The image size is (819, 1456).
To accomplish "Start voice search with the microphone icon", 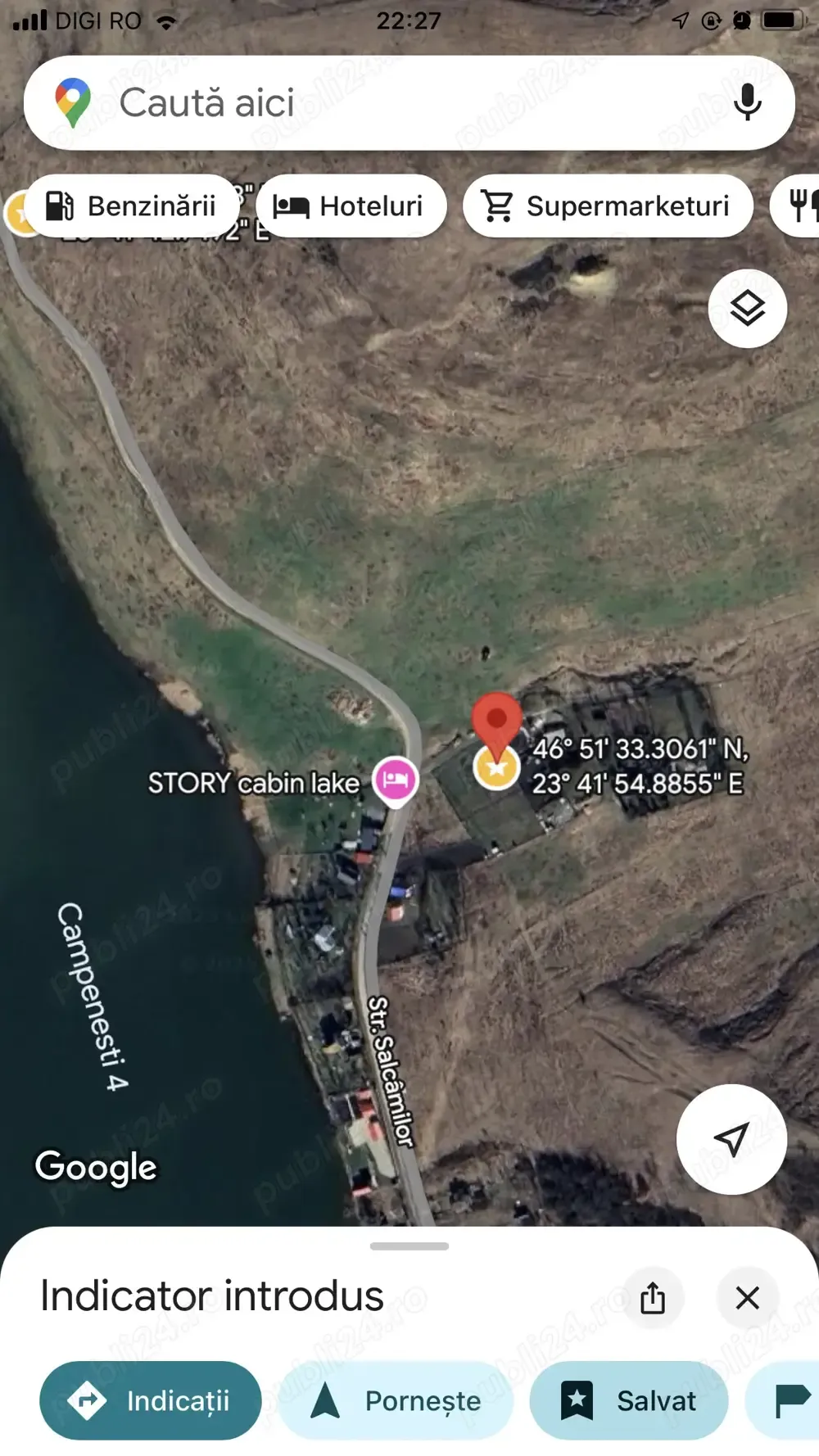I will (x=746, y=102).
